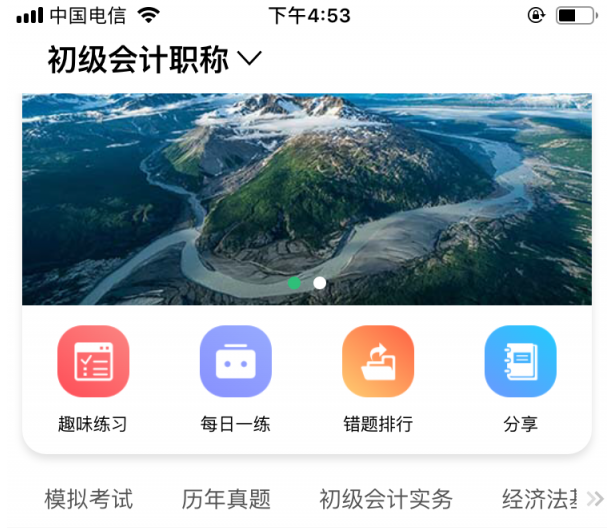Screen dimensions: 616x528
Task: Expand more tabs with the double arrow
Action: click(596, 499)
